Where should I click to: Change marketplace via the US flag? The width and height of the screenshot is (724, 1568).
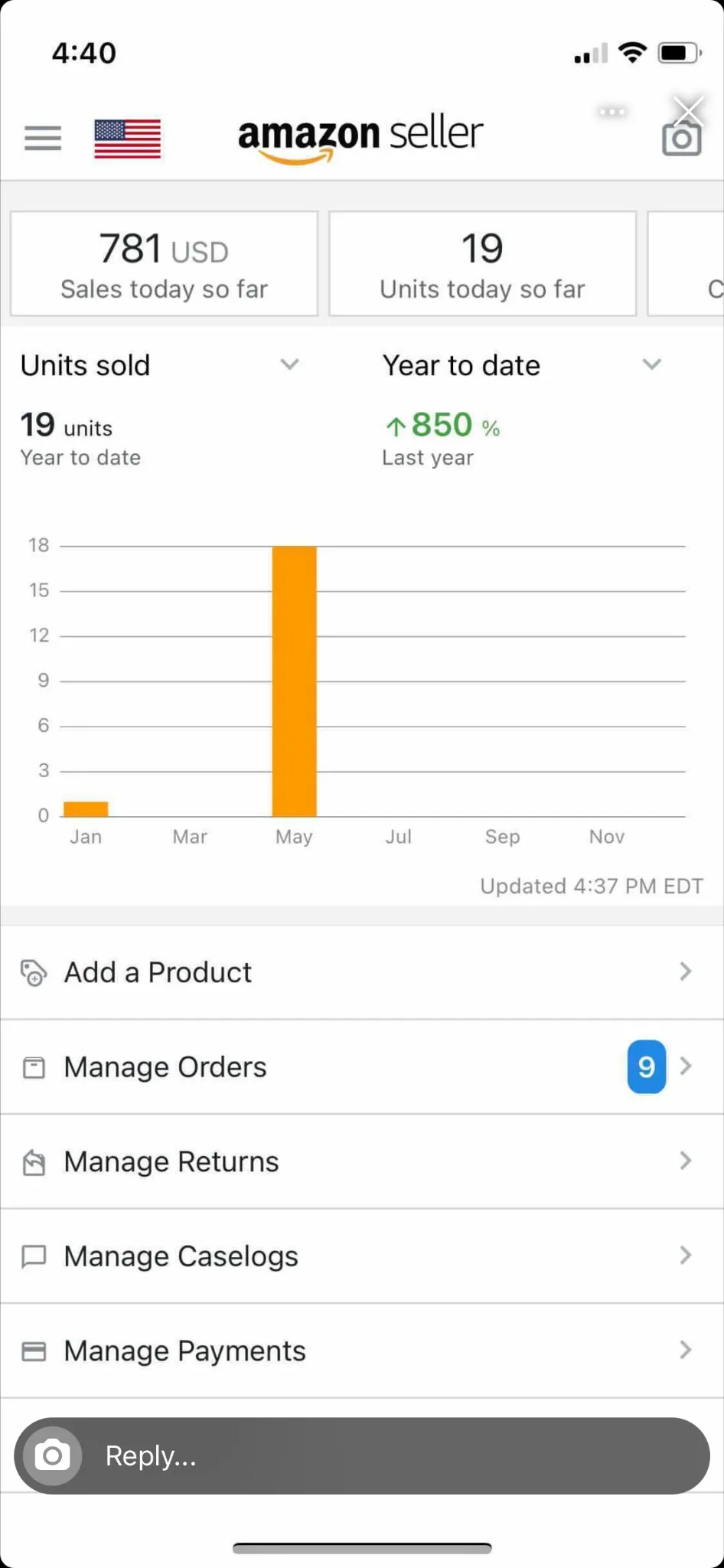tap(128, 139)
